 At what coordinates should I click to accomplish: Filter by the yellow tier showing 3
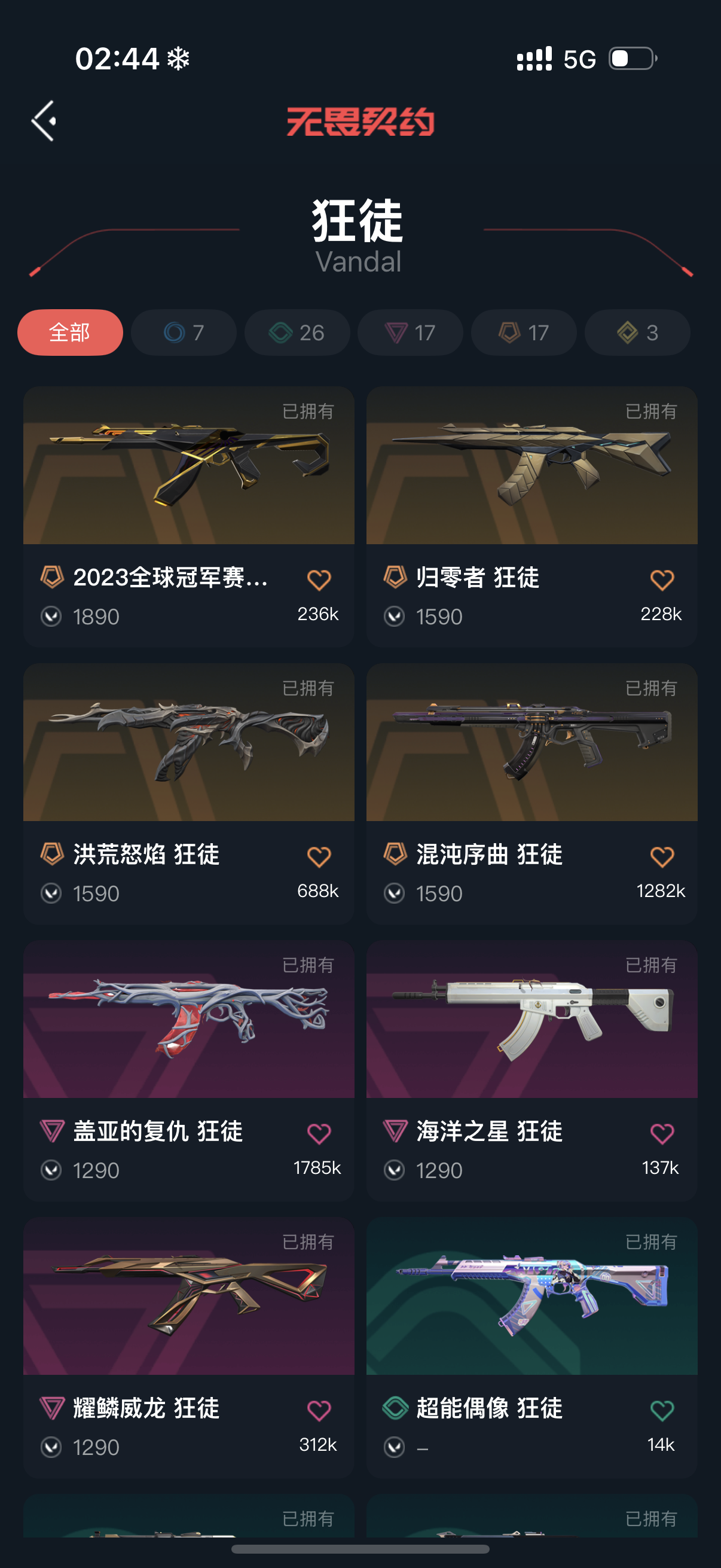coord(637,332)
